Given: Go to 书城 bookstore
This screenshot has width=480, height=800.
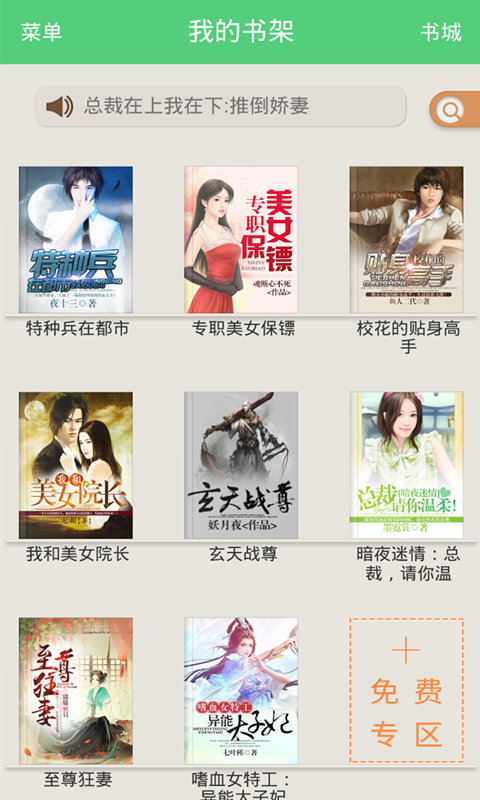Looking at the screenshot, I should (x=441, y=32).
